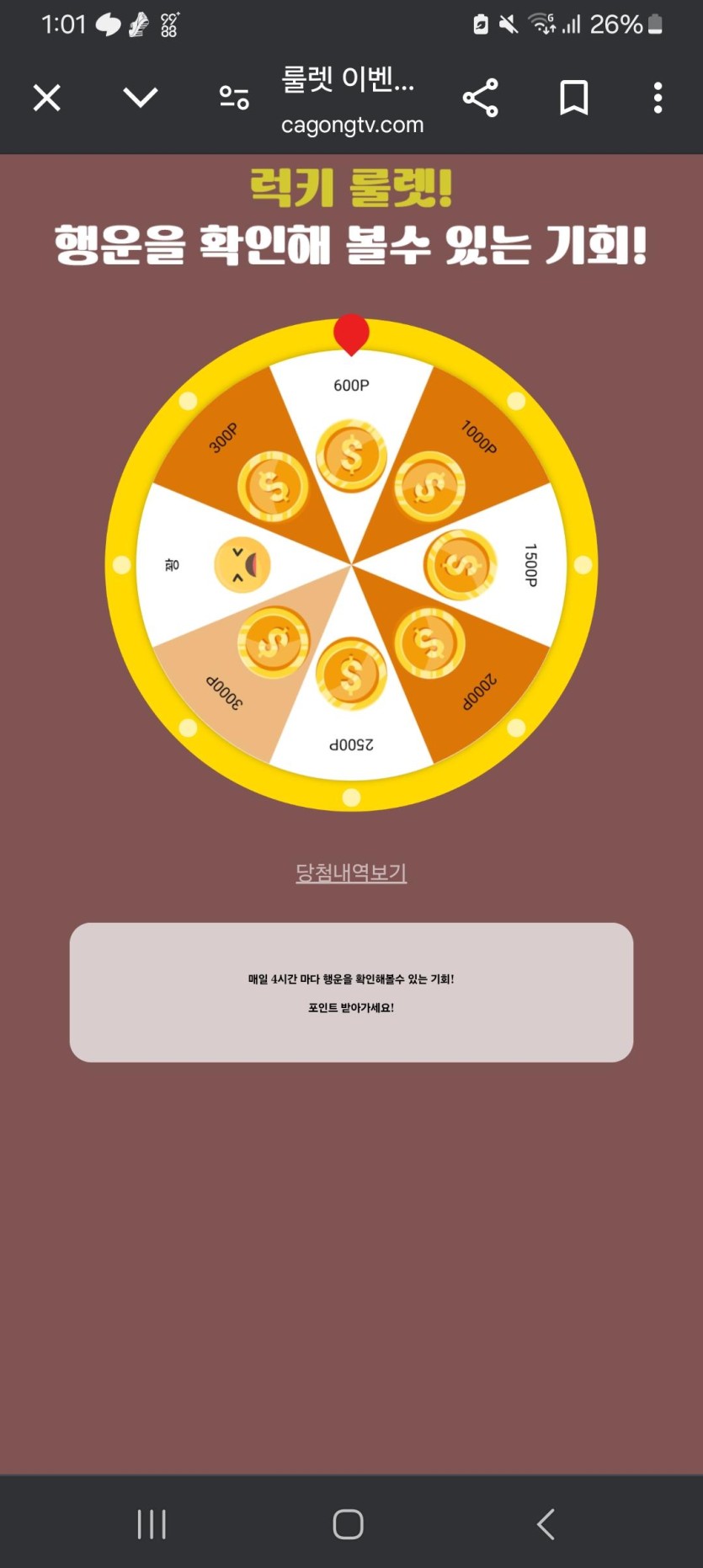This screenshot has width=703, height=1568.
Task: Open the 당첨내역보기 link
Action: pos(351,872)
